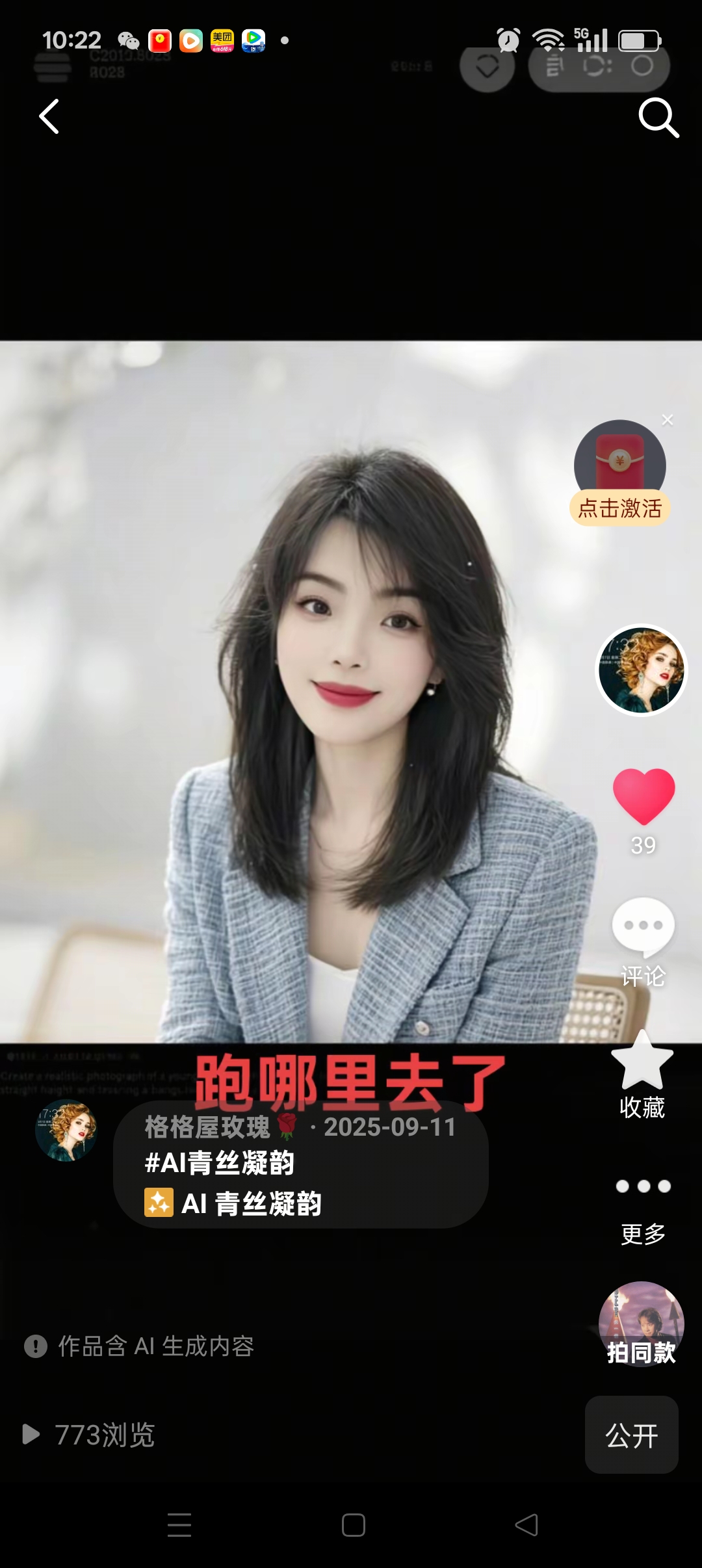This screenshot has width=702, height=1568.
Task: Open 格格屋玫瑰 profile from small avatar
Action: point(66,1130)
